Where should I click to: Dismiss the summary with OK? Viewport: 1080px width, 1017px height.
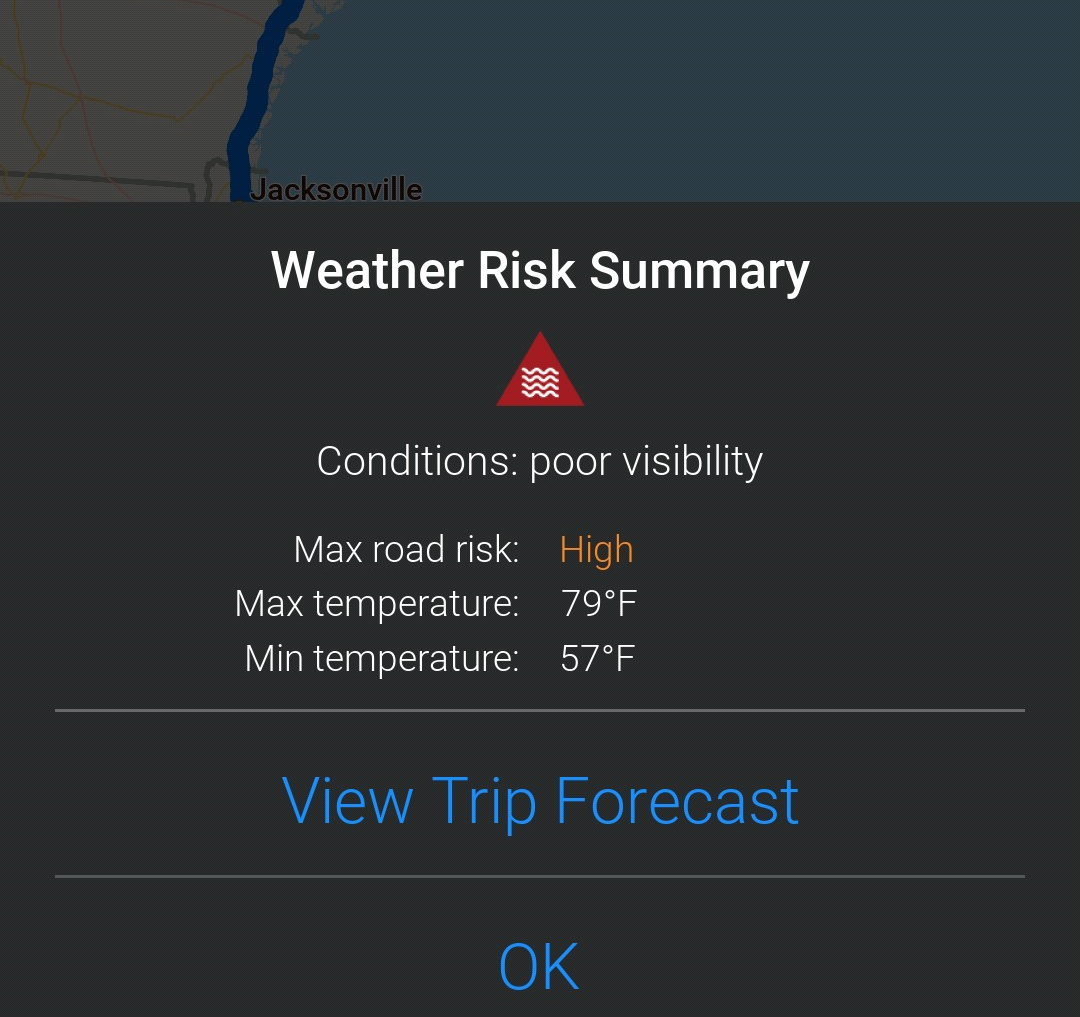pos(539,966)
